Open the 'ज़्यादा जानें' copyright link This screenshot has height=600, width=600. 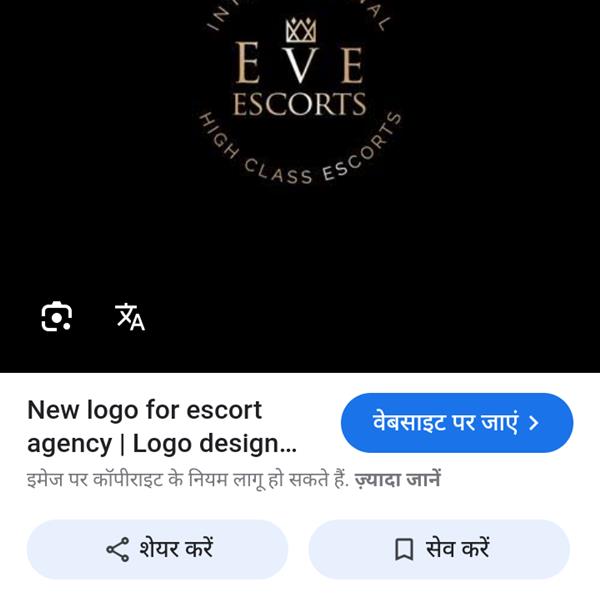coord(397,480)
